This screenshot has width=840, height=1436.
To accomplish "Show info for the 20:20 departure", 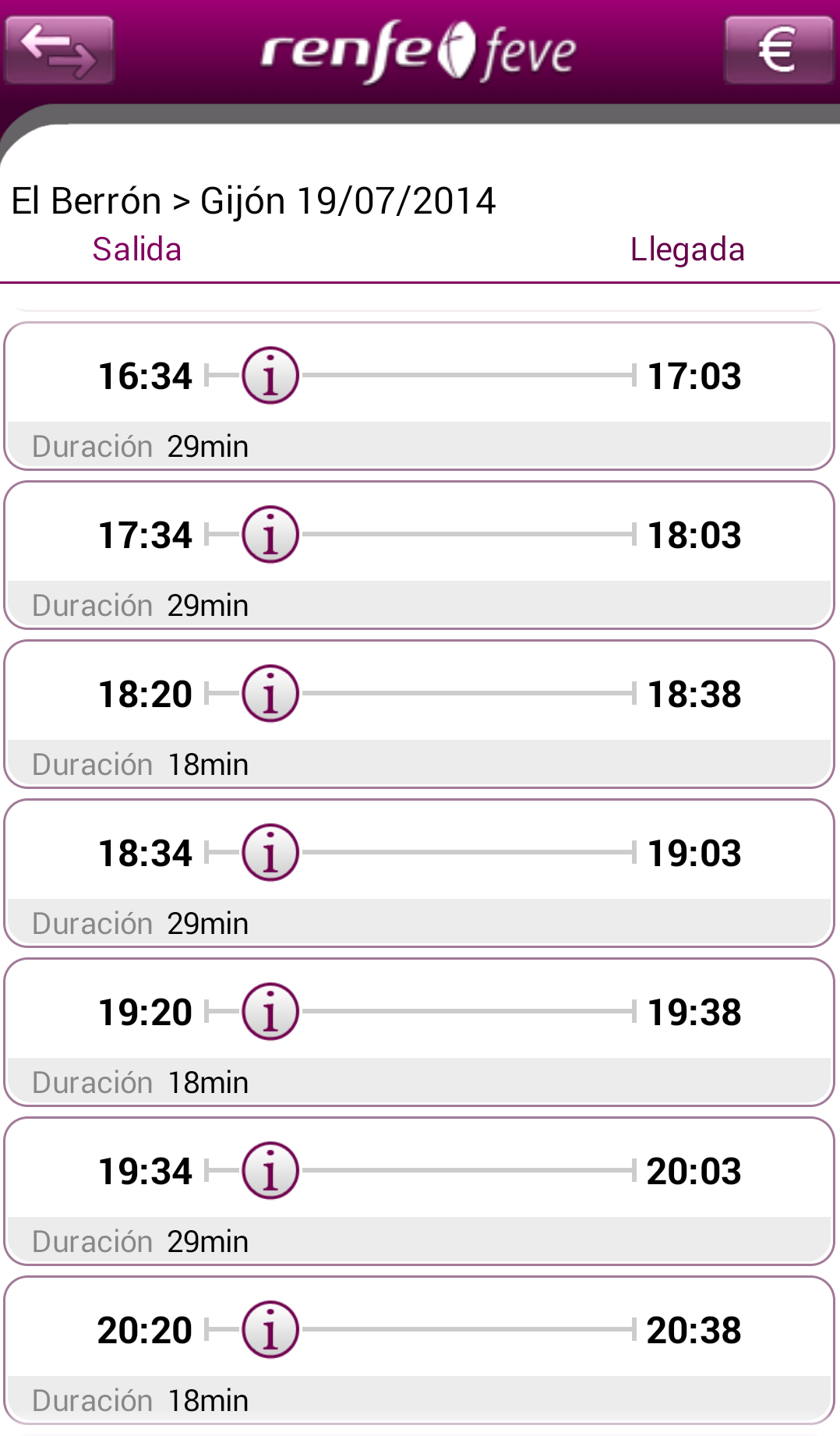I will point(270,1330).
